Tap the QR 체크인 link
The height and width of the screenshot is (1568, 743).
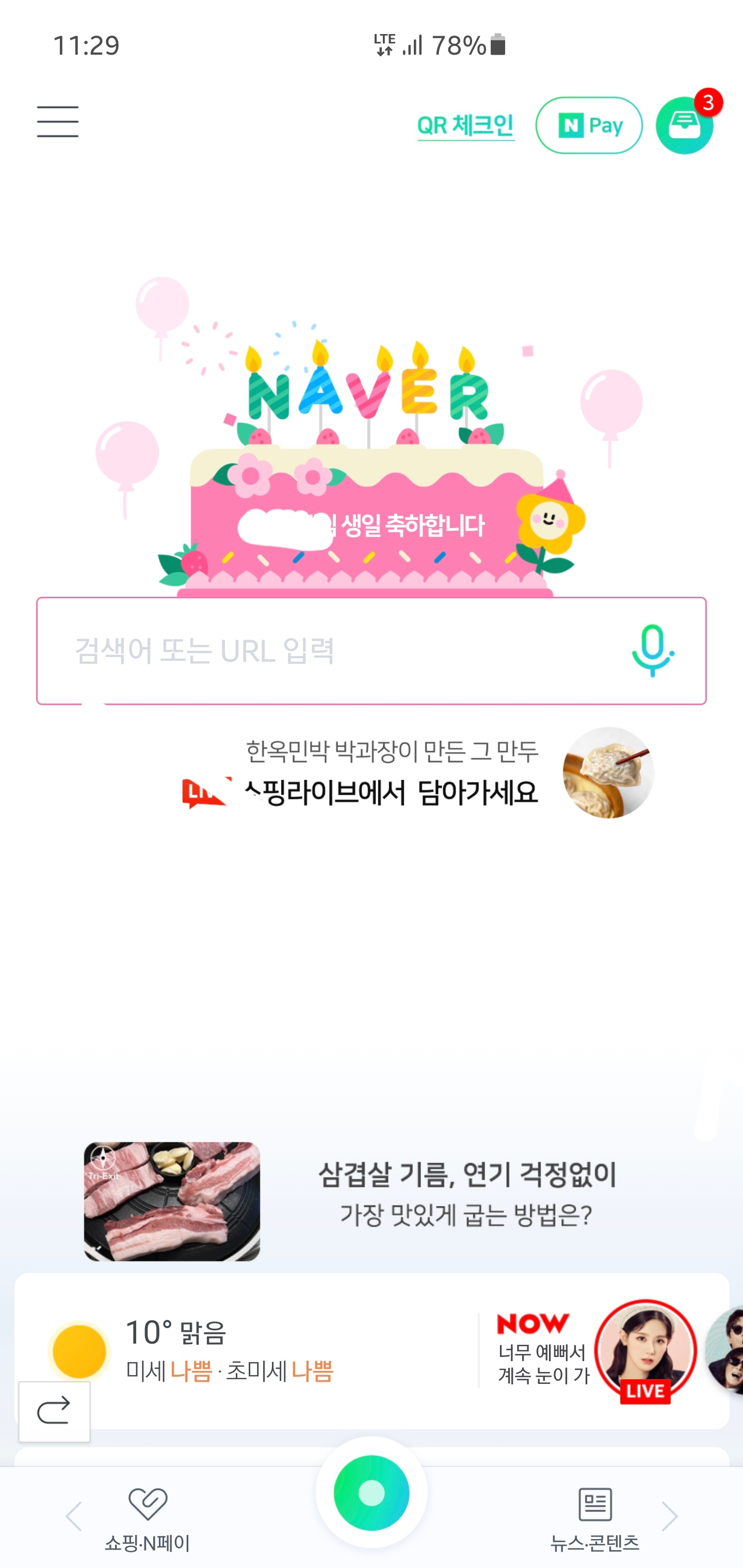(466, 126)
